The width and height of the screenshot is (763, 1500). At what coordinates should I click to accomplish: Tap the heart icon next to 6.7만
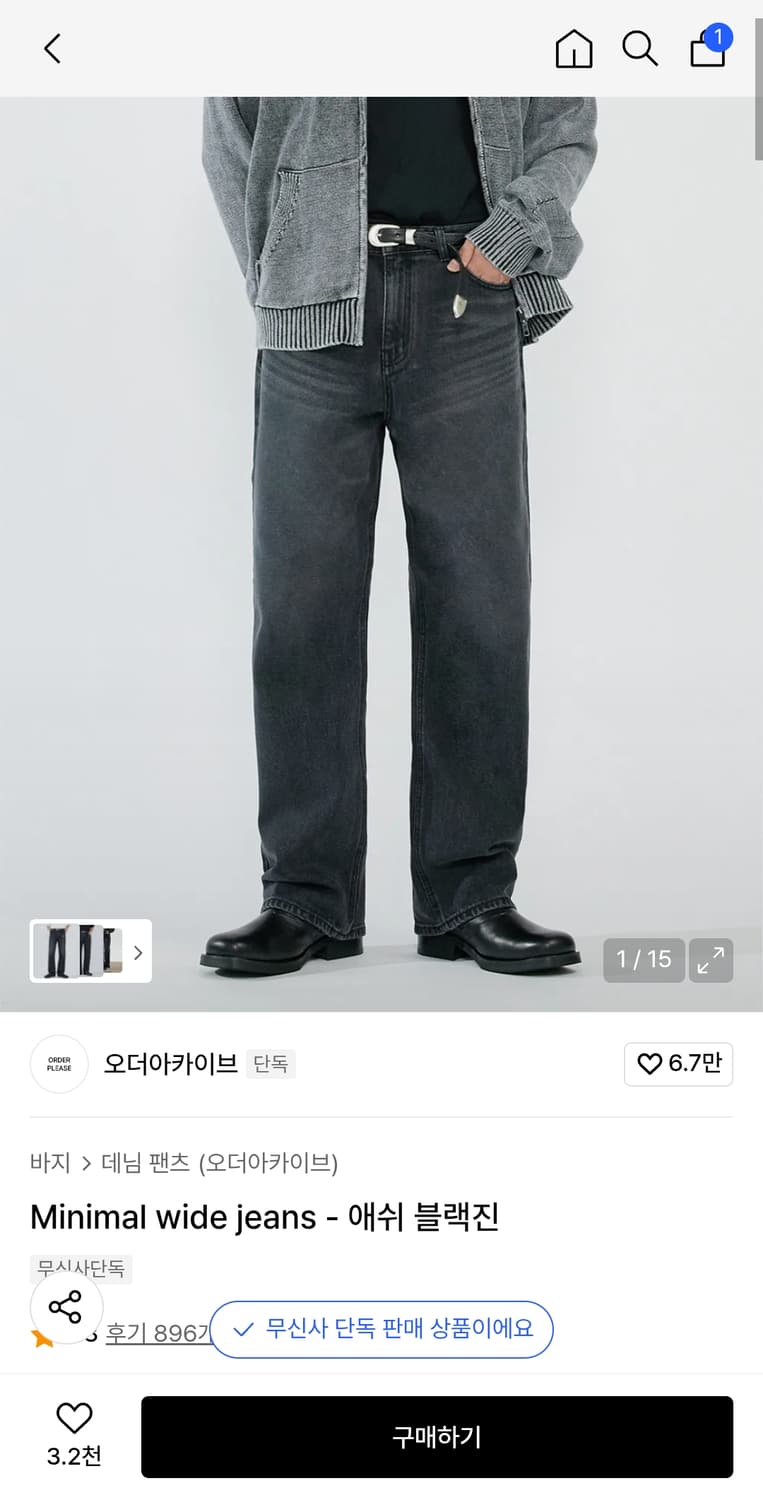(648, 1064)
